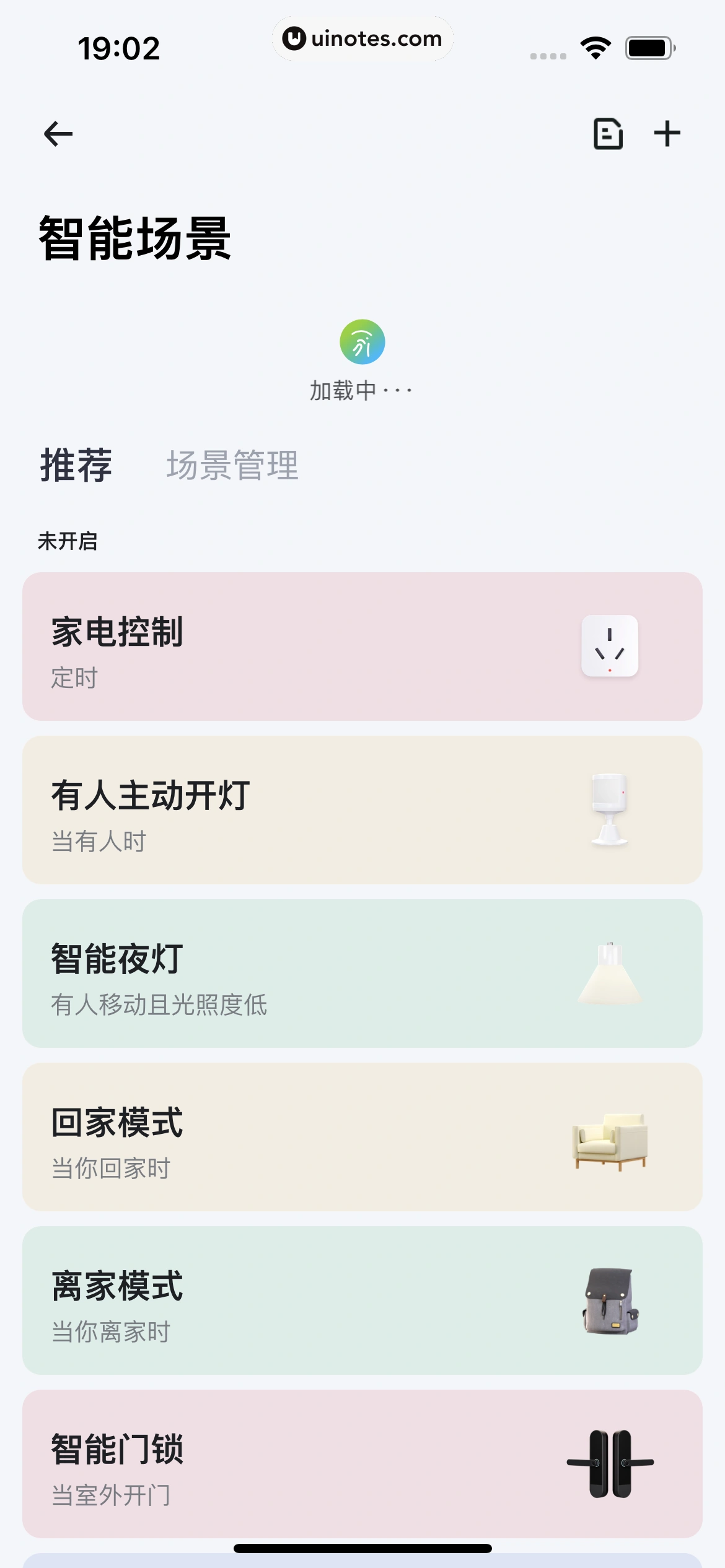Open the scene log document icon

click(x=607, y=134)
